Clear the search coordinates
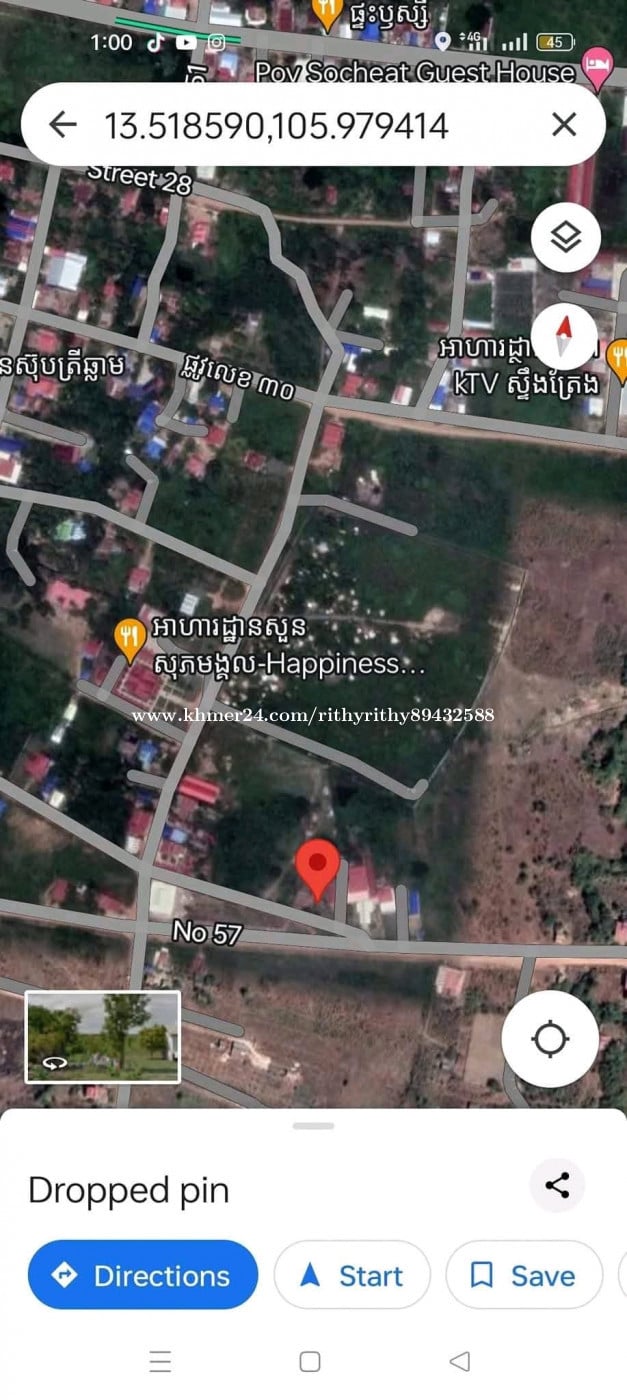 click(x=564, y=125)
